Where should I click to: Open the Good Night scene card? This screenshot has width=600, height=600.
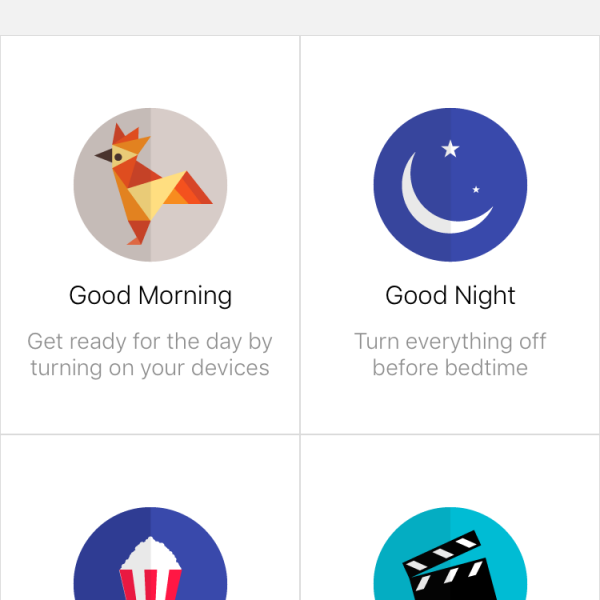[450, 235]
